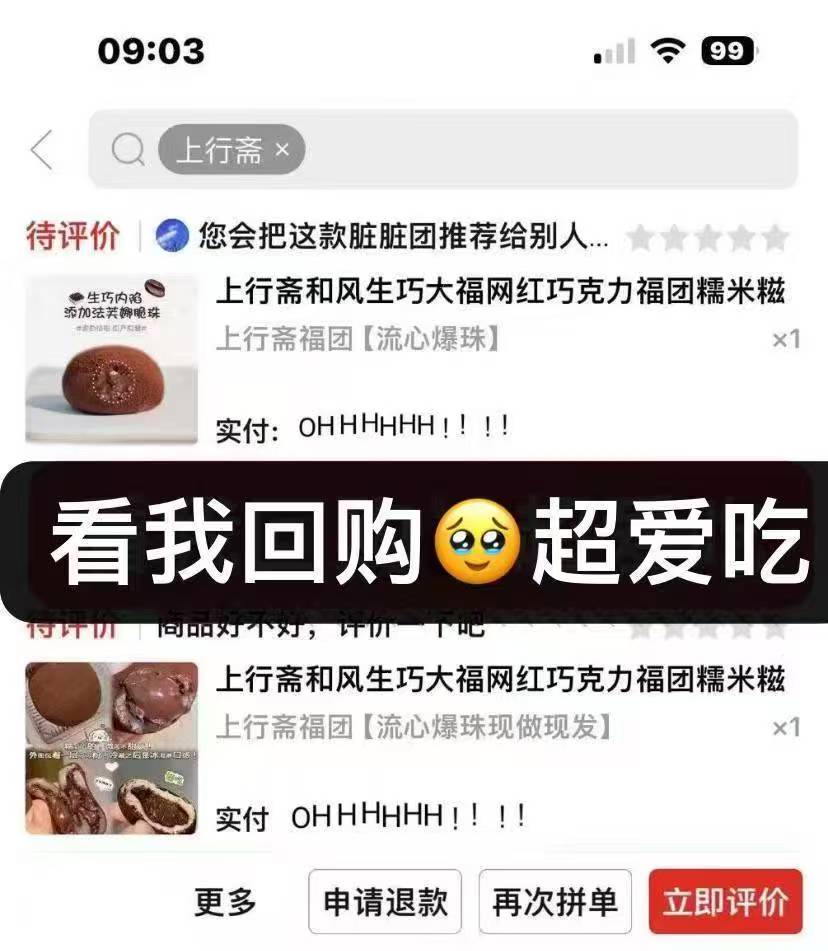Image resolution: width=828 pixels, height=951 pixels.
Task: Remove the 上行斋 search keyword tag
Action: point(281,150)
